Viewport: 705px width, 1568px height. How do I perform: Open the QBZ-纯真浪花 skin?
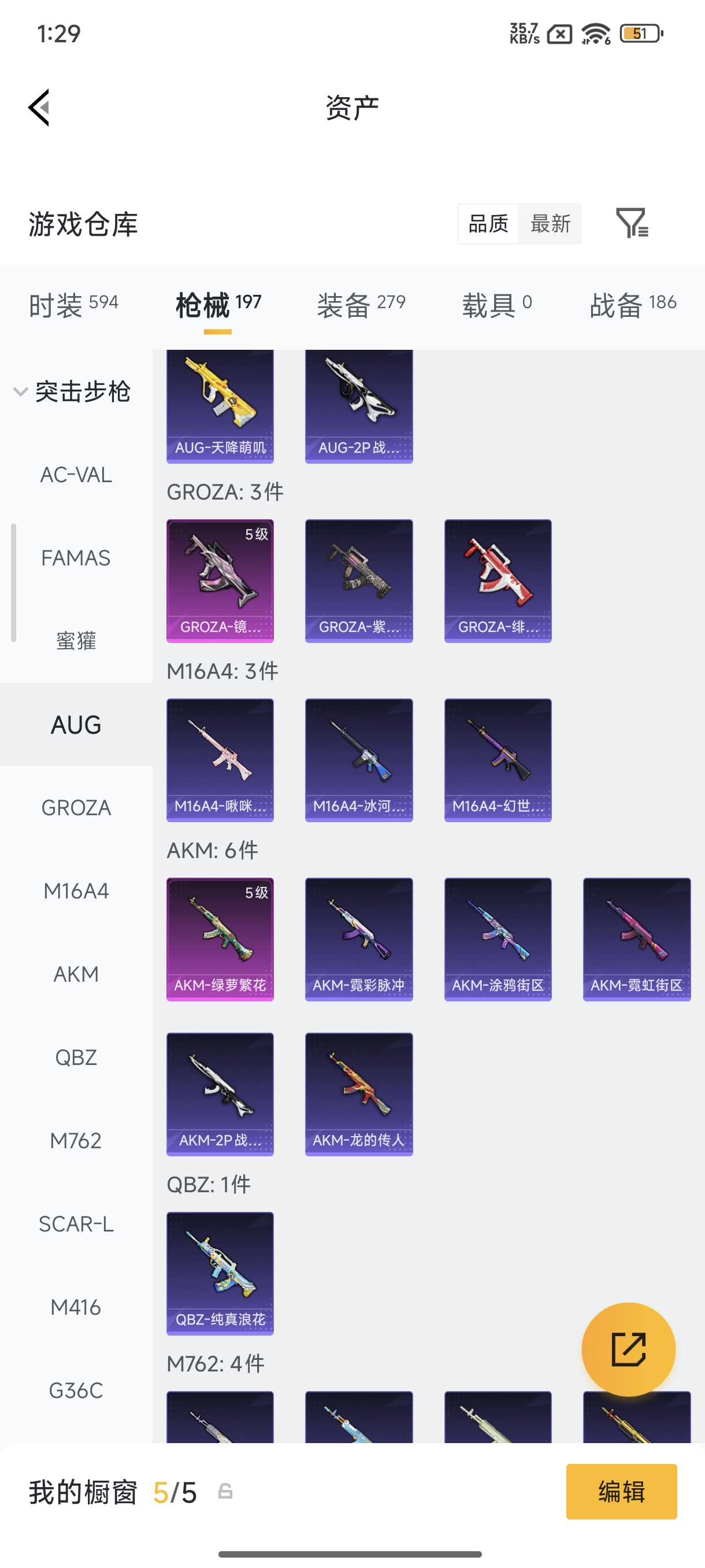point(220,1273)
